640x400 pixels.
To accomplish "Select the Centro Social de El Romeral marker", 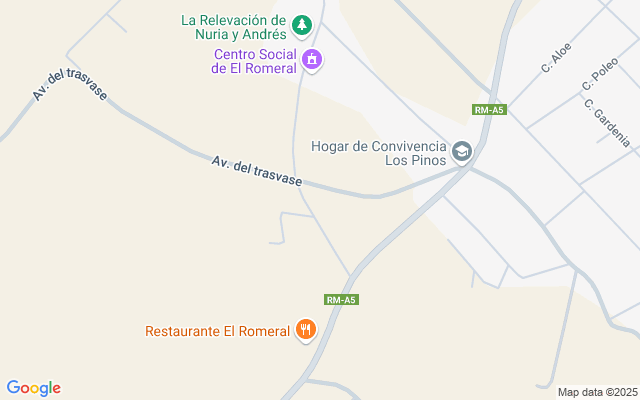I will 312,60.
